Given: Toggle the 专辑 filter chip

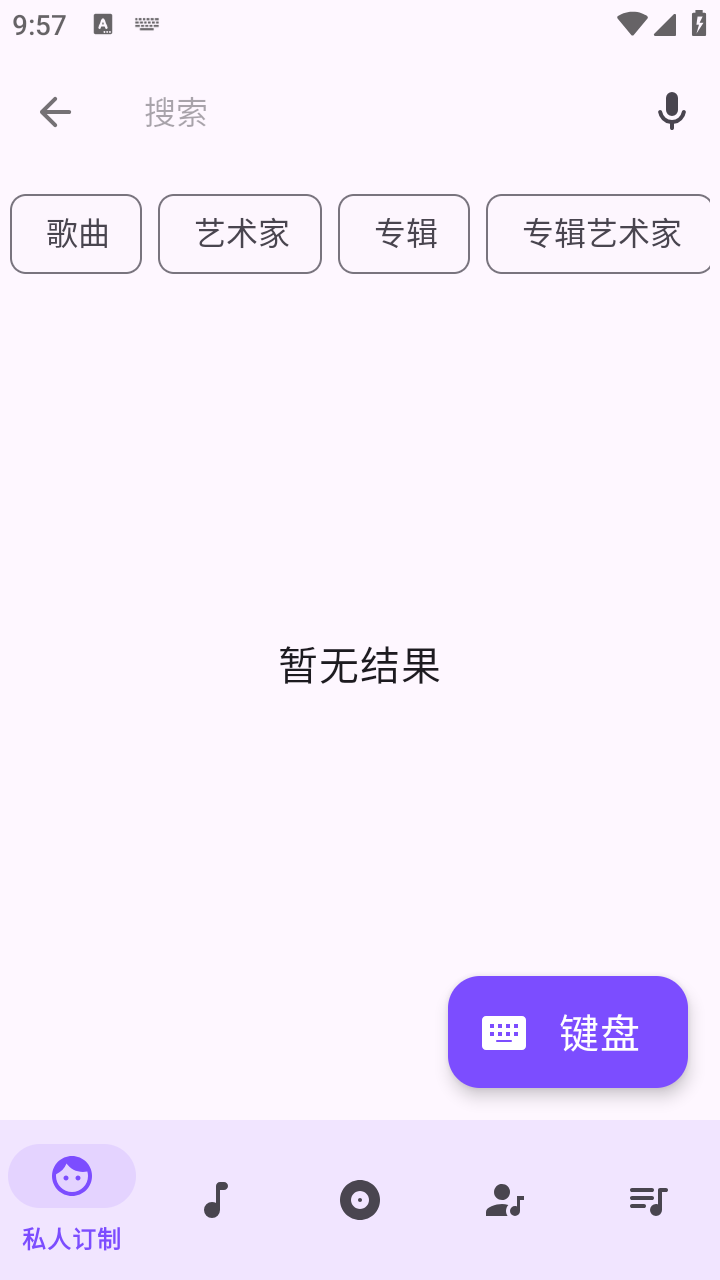Looking at the screenshot, I should coord(404,234).
